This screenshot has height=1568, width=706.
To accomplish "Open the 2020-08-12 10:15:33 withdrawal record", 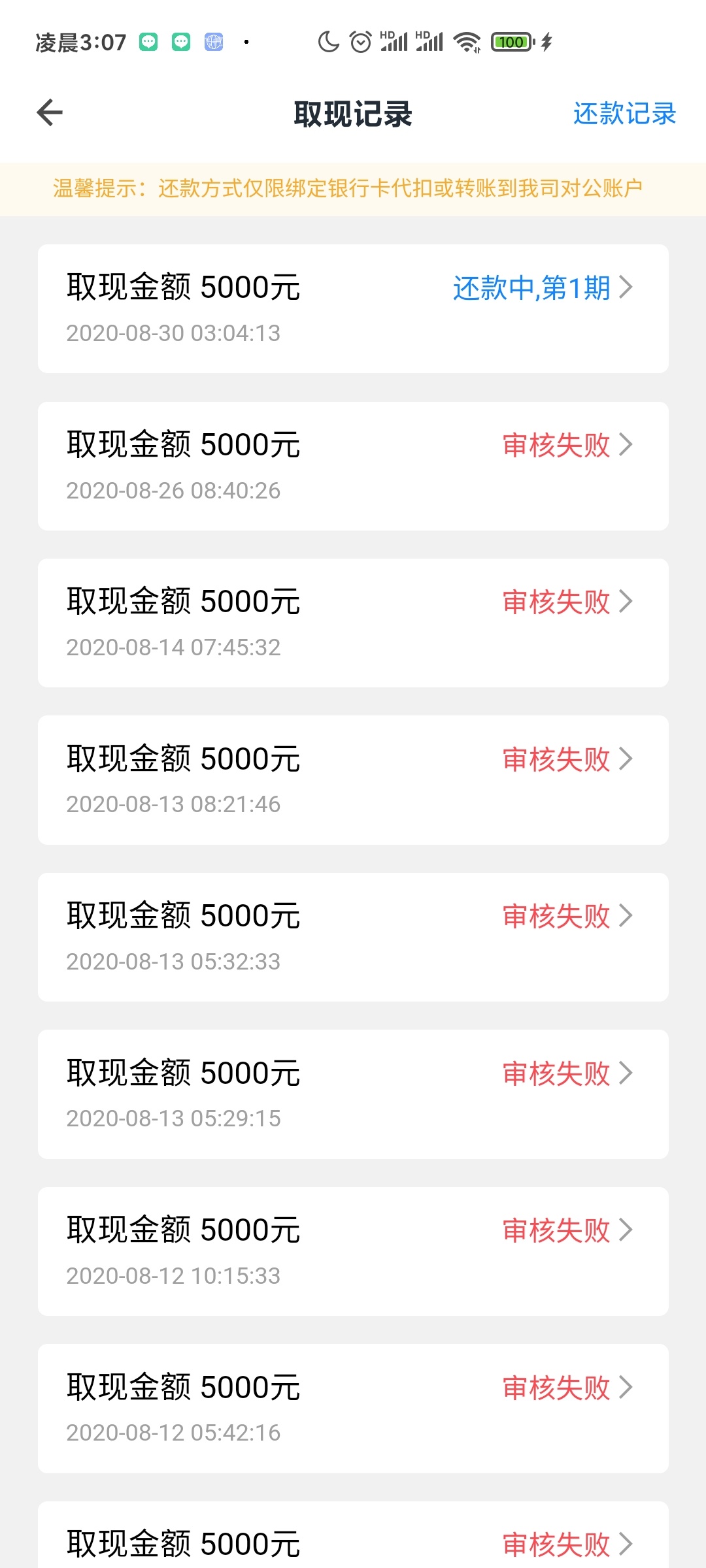I will pyautogui.click(x=353, y=1251).
